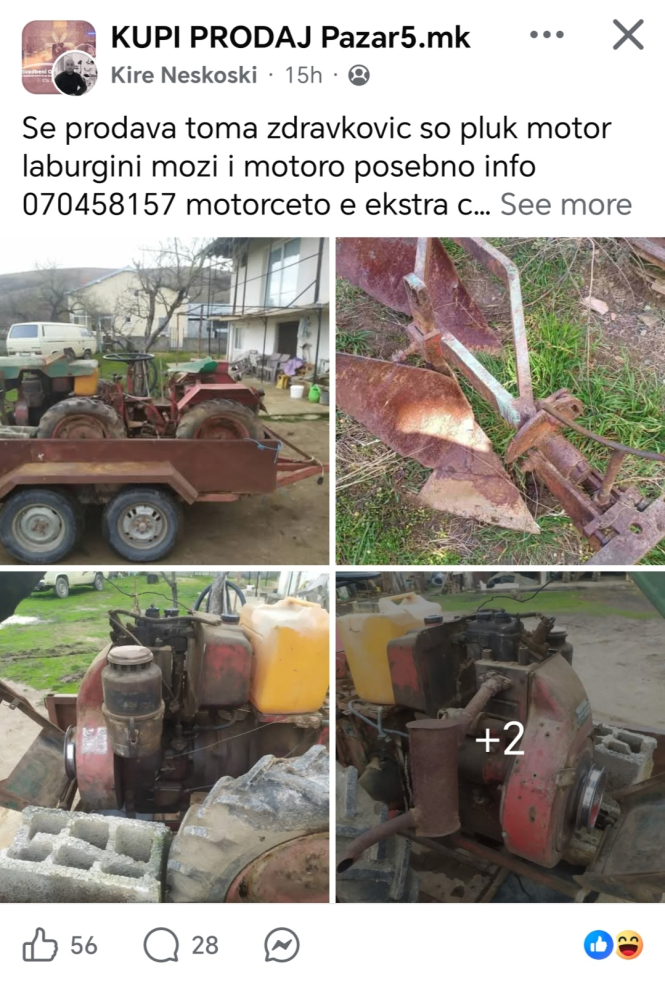The height and width of the screenshot is (985, 665).
Task: Open the photo of the rusty plough
Action: click(500, 400)
